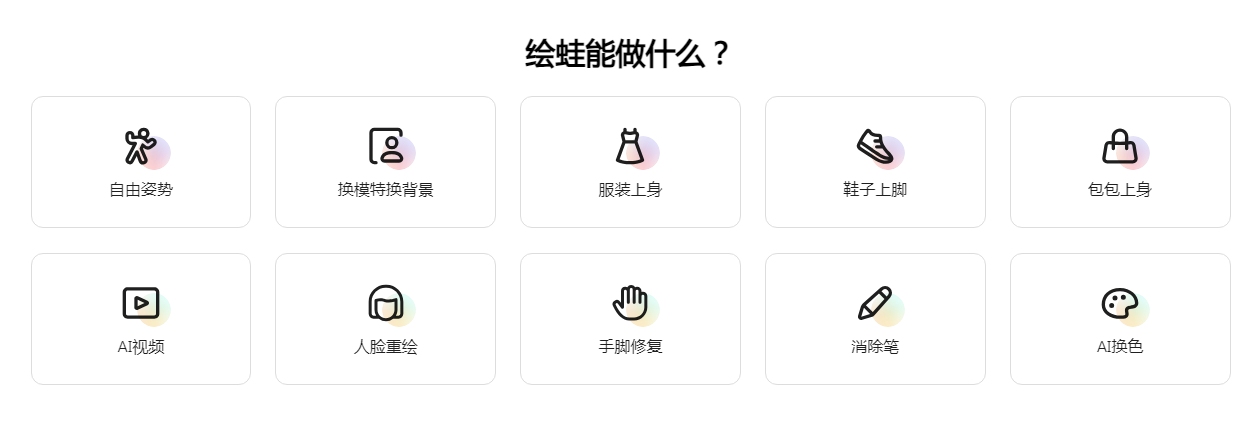1256x435 pixels.
Task: Open the 自由姿势 feature card
Action: coord(141,162)
